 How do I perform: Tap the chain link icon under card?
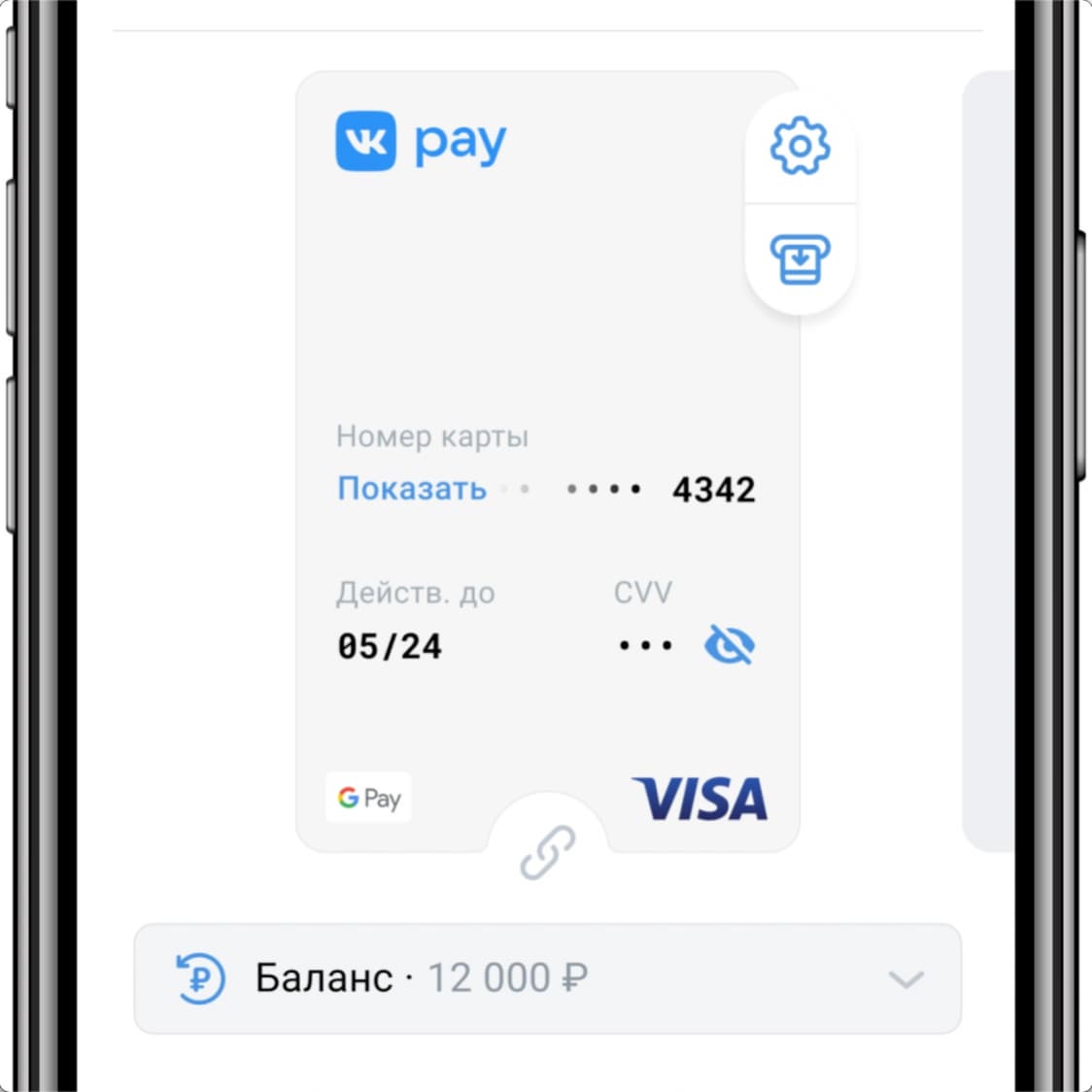click(547, 852)
